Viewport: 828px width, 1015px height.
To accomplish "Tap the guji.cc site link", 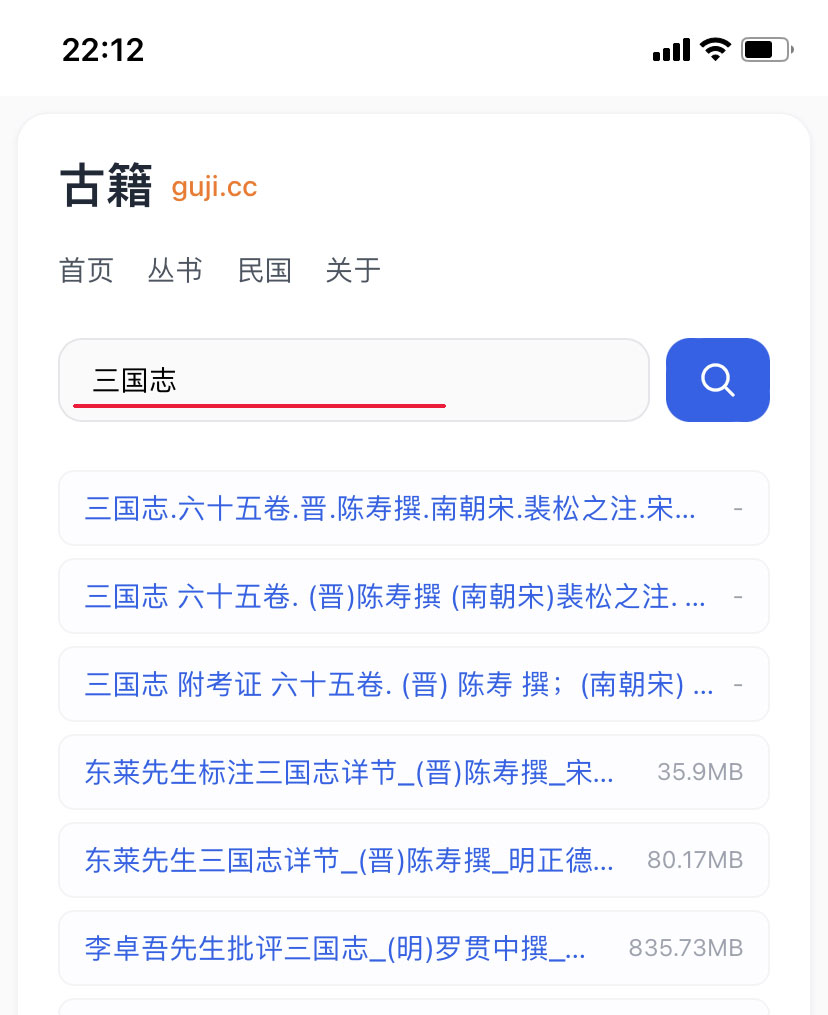I will pyautogui.click(x=214, y=187).
